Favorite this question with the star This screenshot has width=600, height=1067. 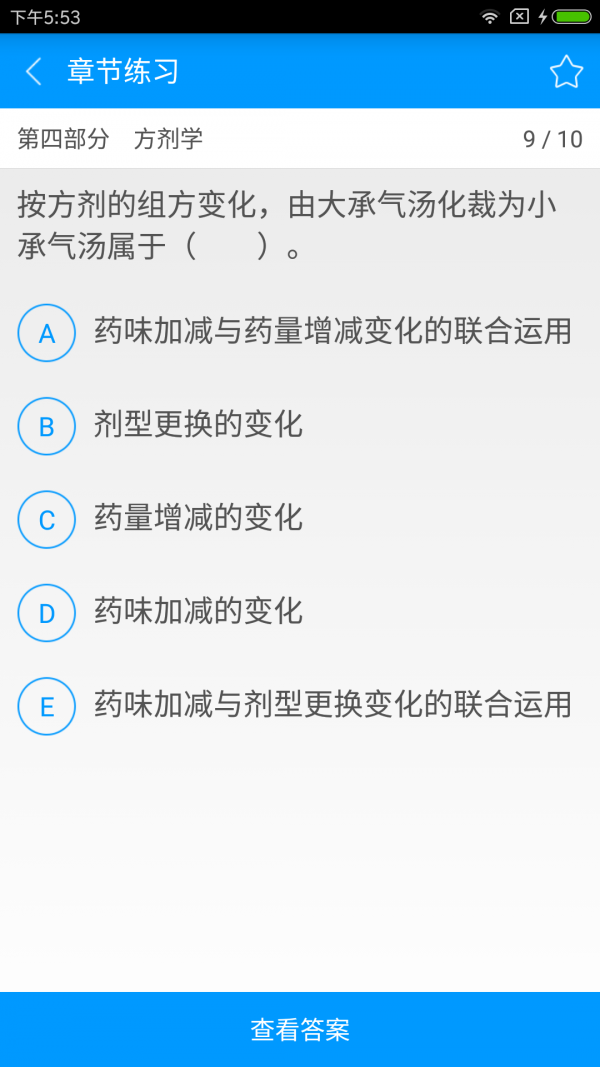click(x=566, y=72)
